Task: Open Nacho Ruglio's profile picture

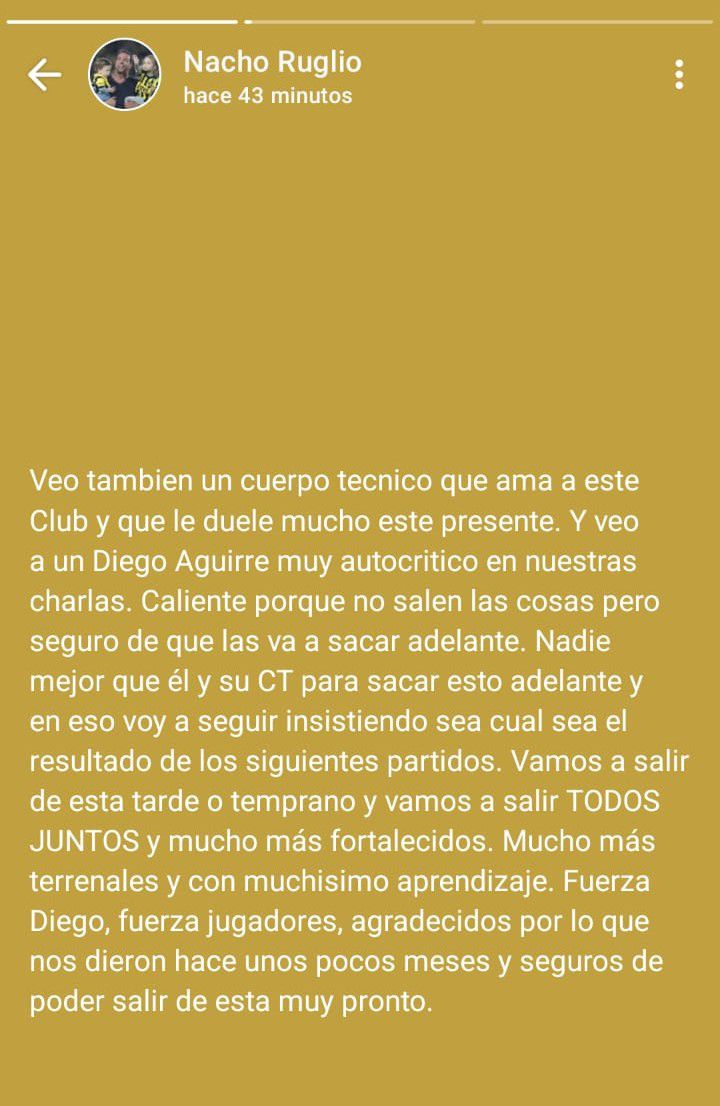Action: (125, 75)
